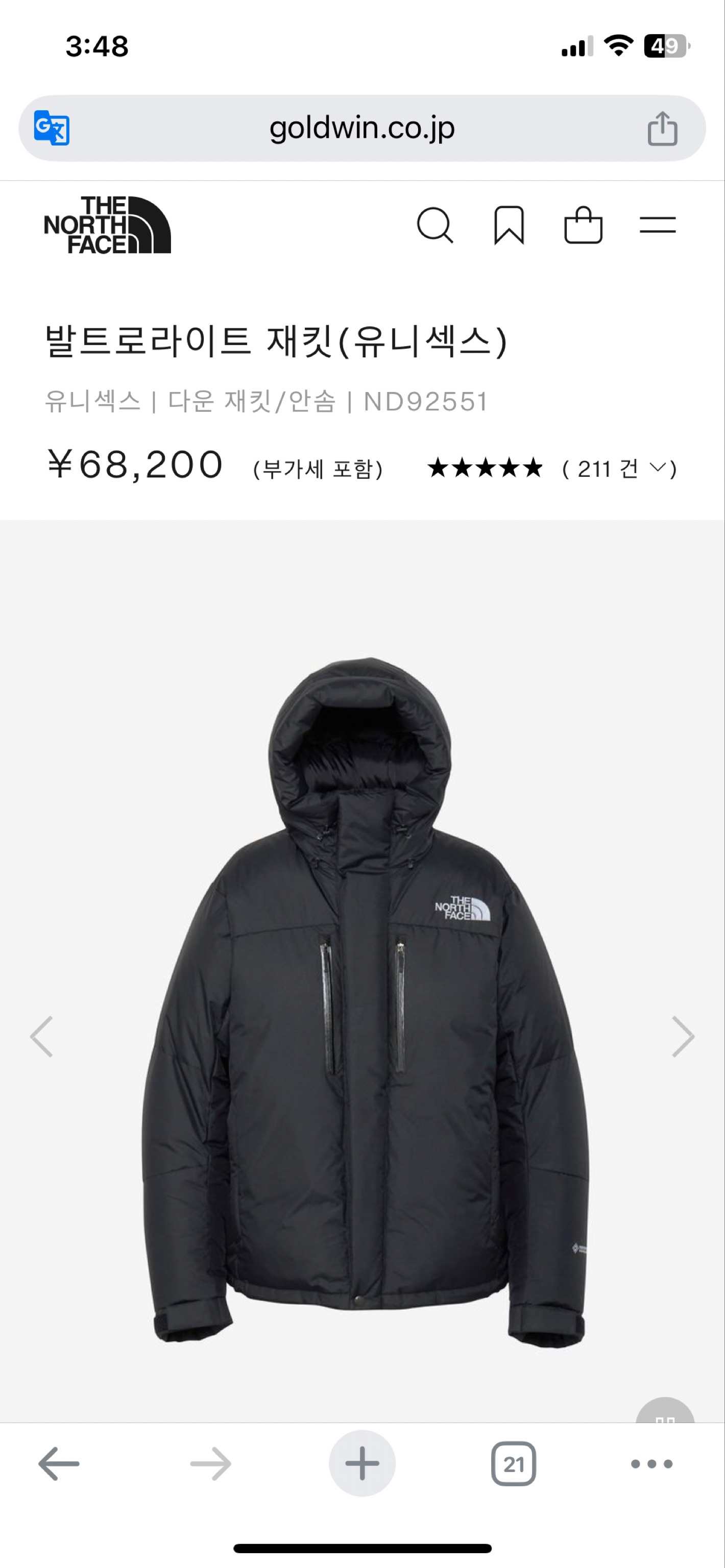
Task: Share this page from the address bar
Action: [662, 128]
